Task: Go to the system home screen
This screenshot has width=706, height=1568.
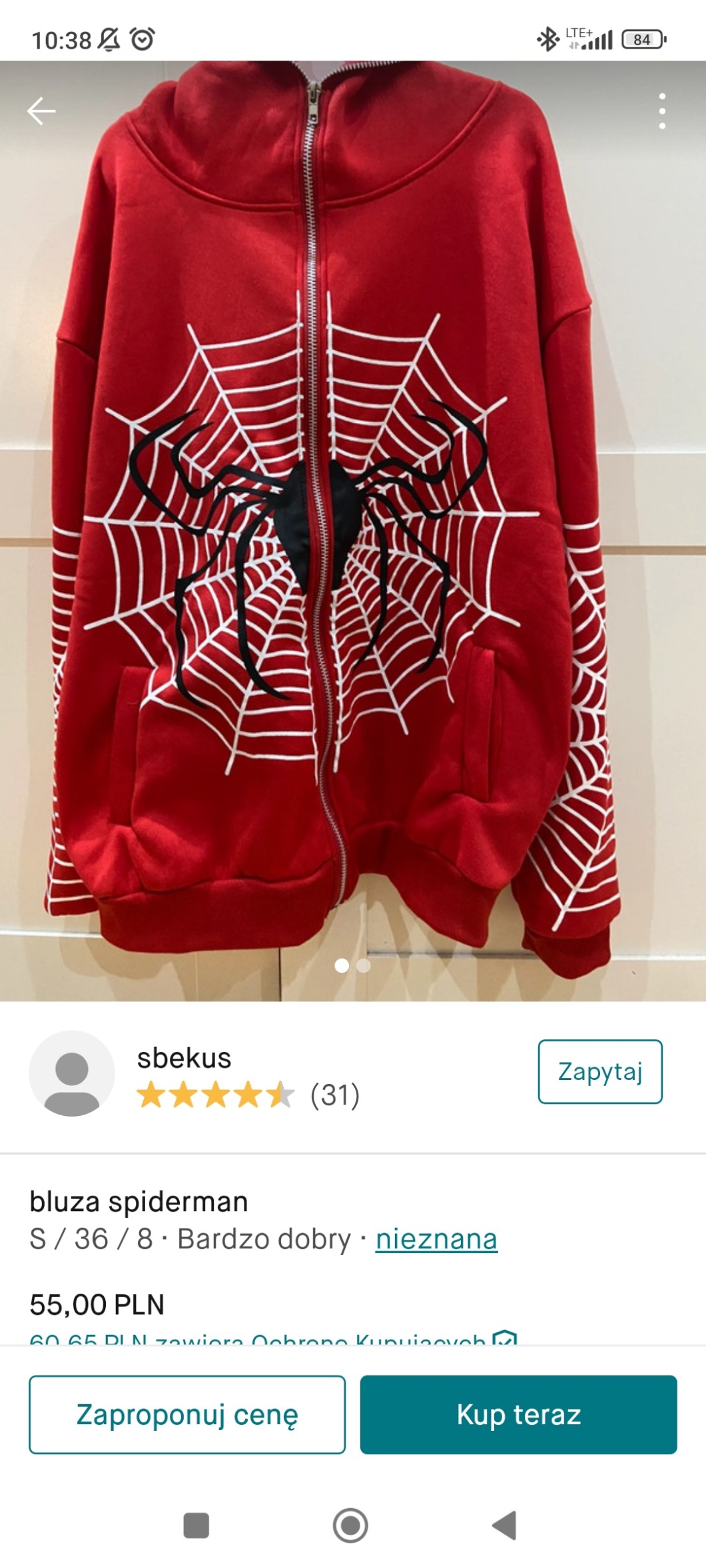Action: tap(350, 1525)
